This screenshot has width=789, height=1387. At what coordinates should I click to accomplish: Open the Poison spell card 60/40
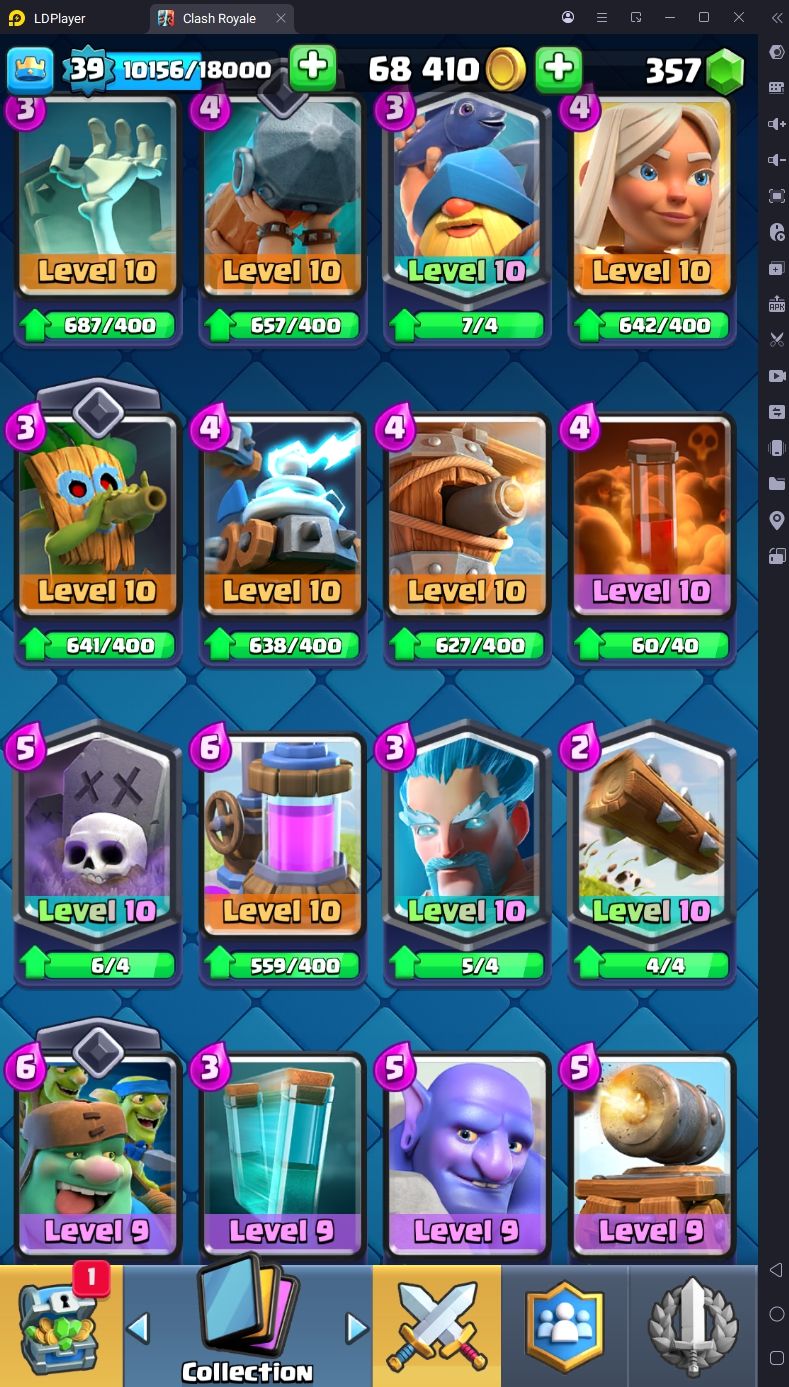pos(652,535)
